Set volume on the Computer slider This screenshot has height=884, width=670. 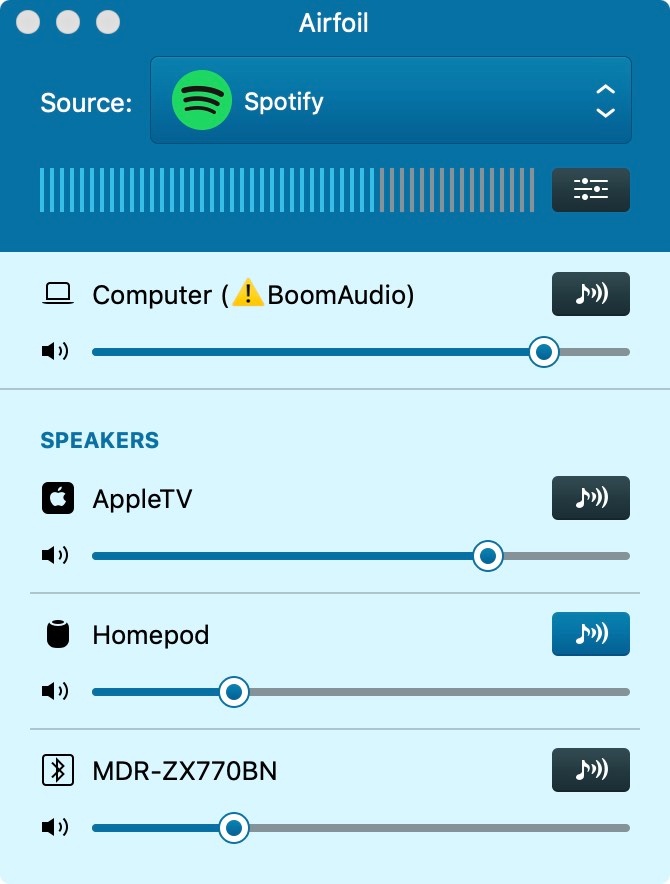click(543, 352)
